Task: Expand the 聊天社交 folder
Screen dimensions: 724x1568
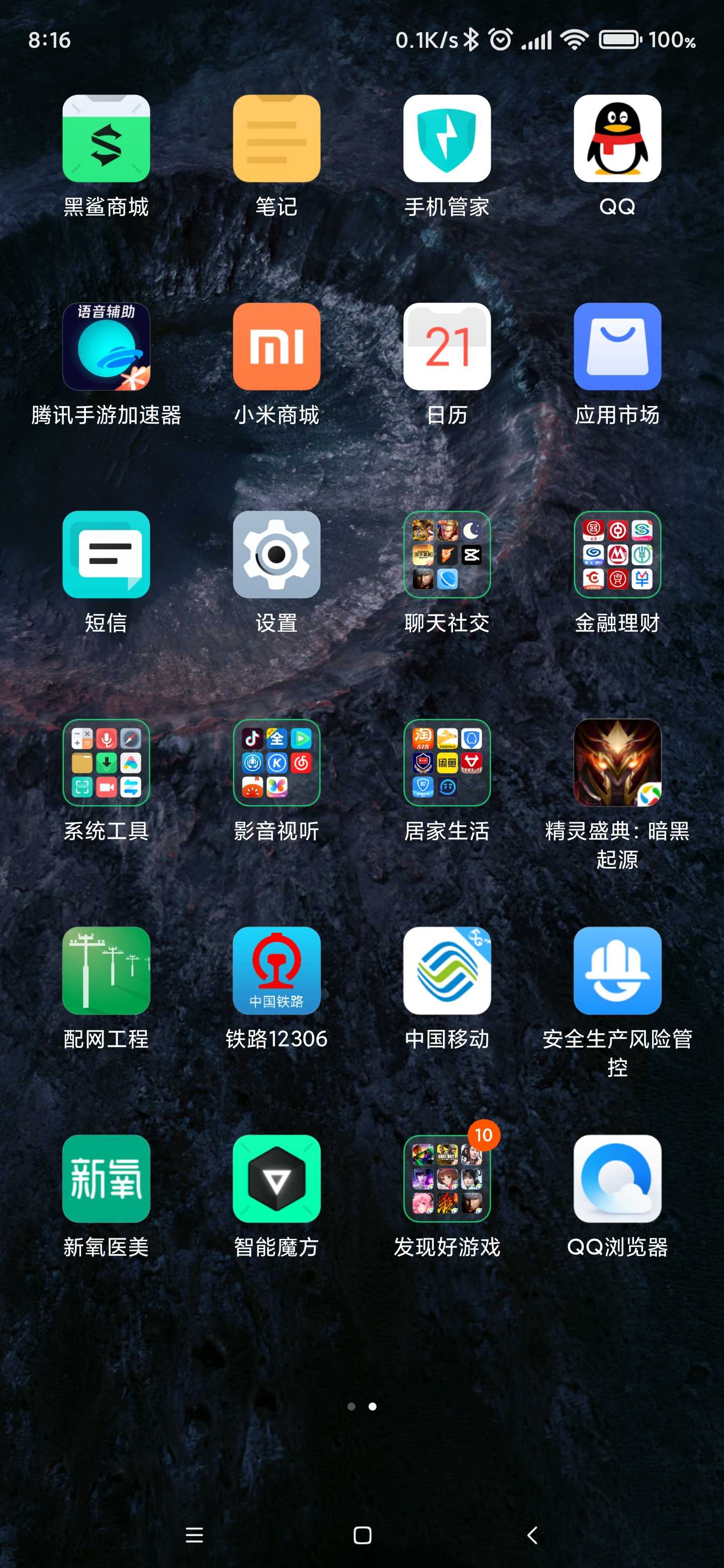Action: (446, 554)
